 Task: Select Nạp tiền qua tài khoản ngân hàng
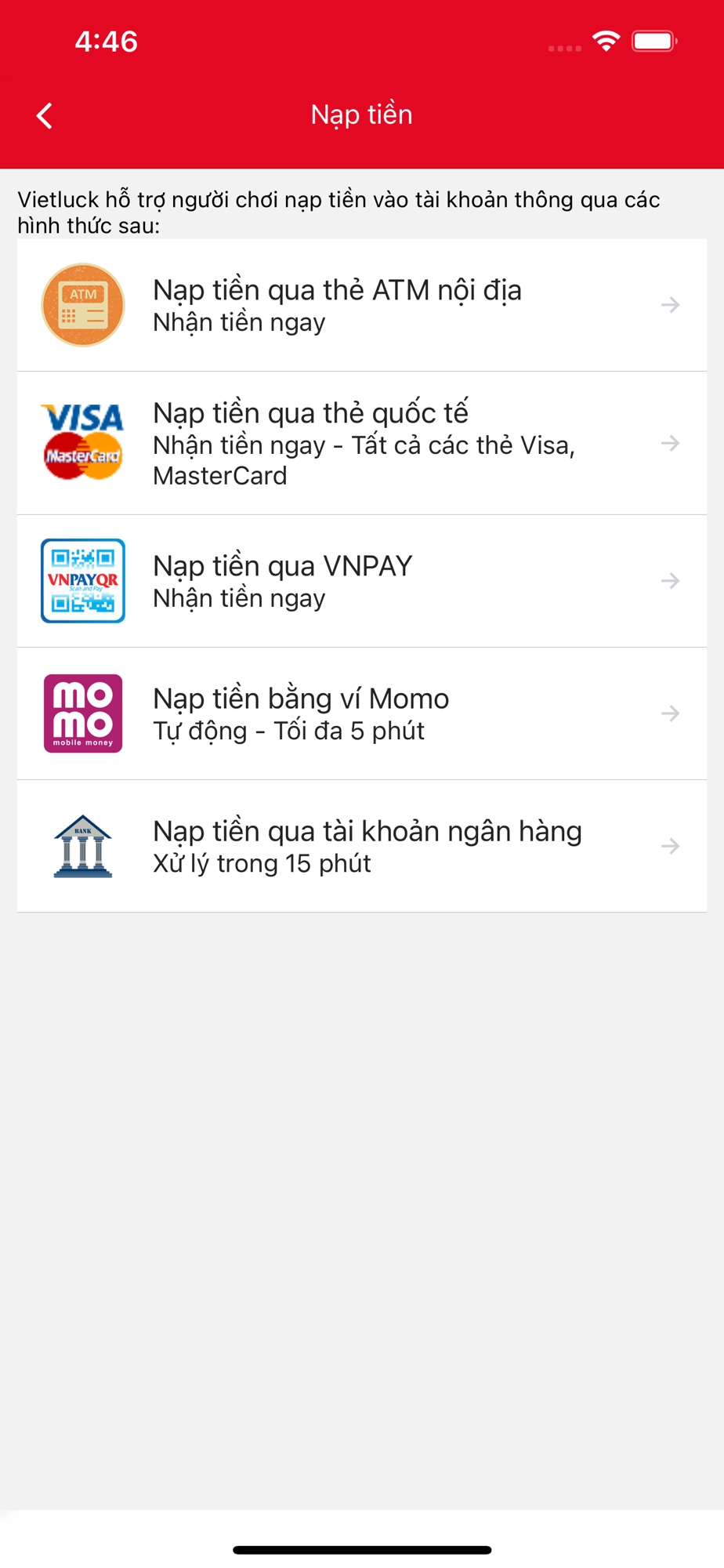tap(362, 846)
